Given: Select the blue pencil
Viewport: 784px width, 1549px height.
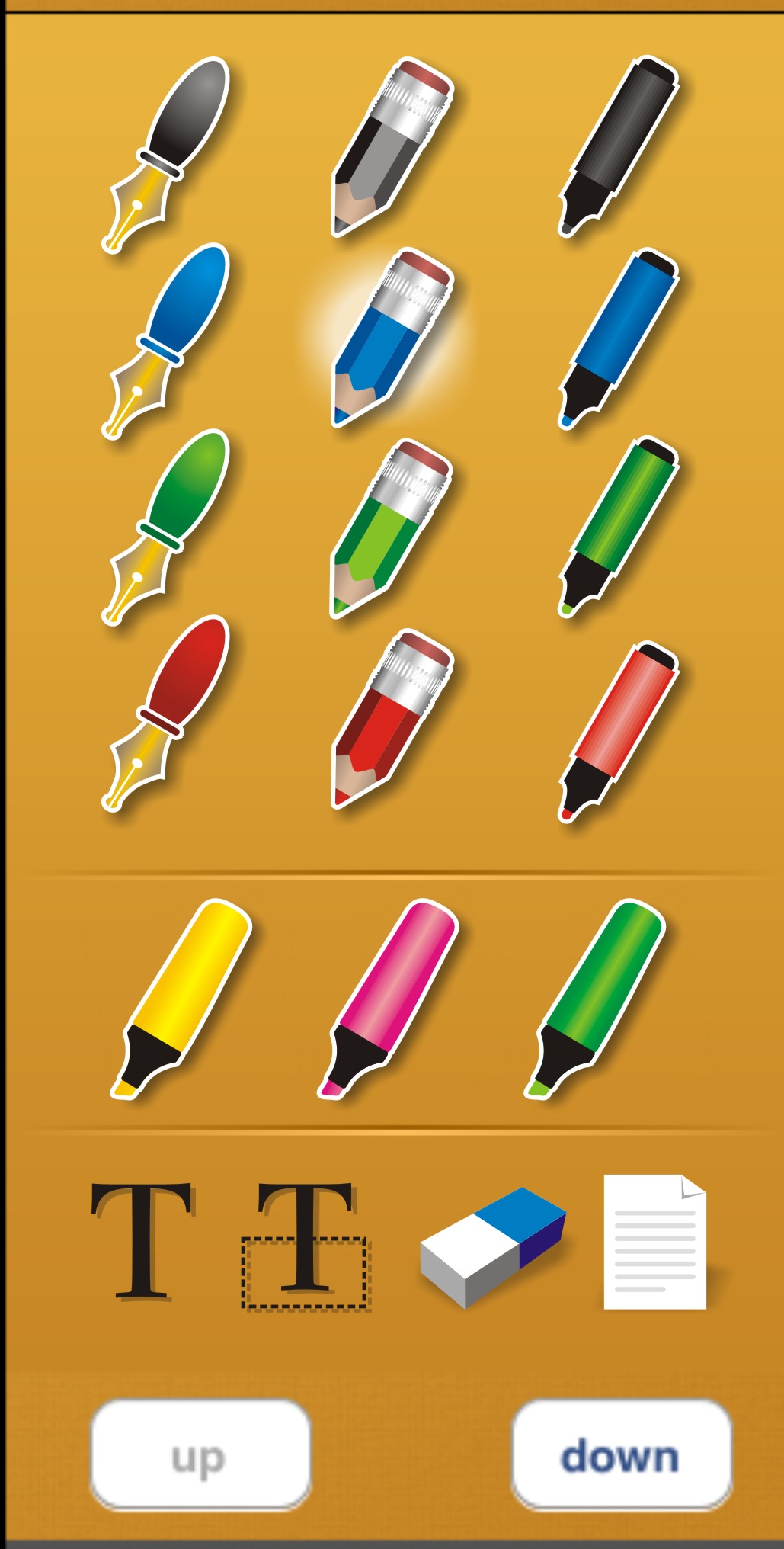Looking at the screenshot, I should pos(391,337).
